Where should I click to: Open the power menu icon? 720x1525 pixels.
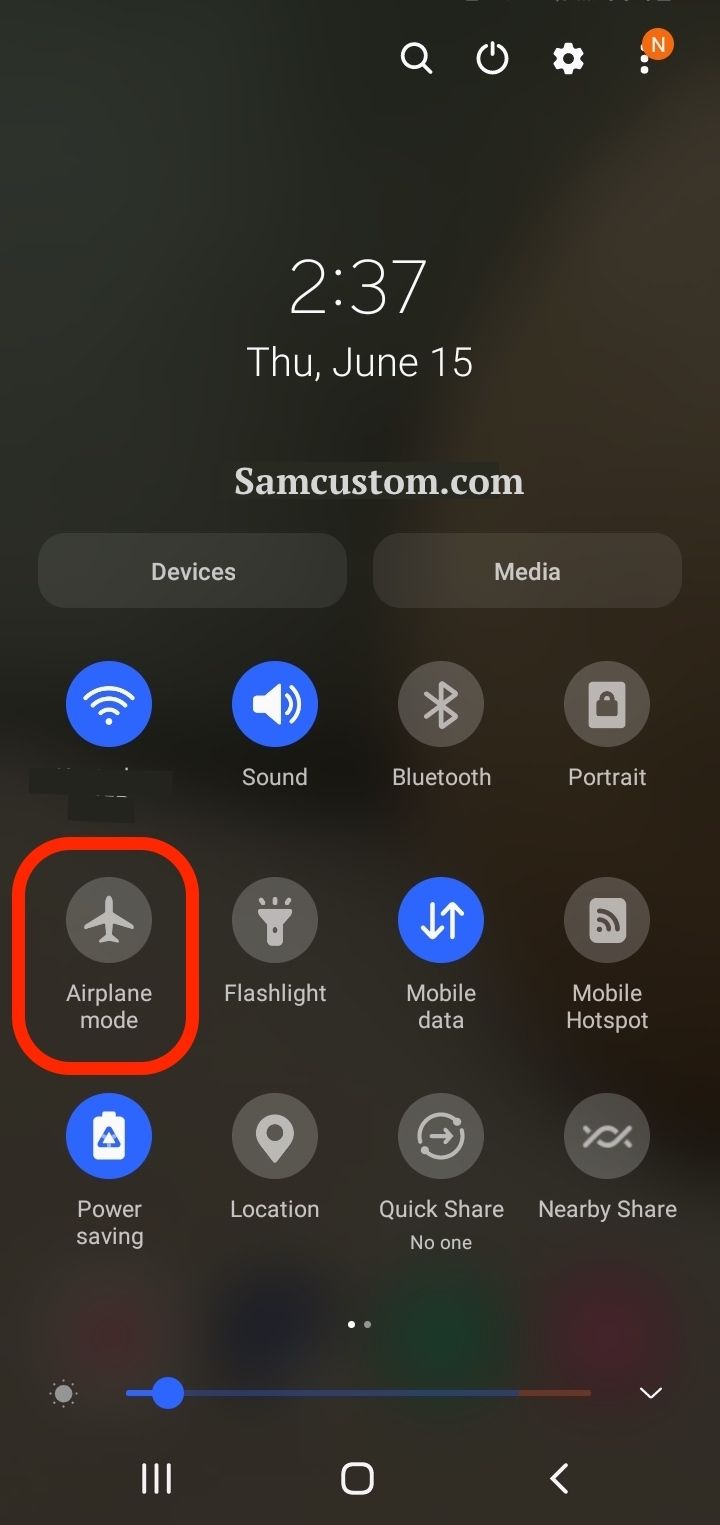(x=492, y=59)
